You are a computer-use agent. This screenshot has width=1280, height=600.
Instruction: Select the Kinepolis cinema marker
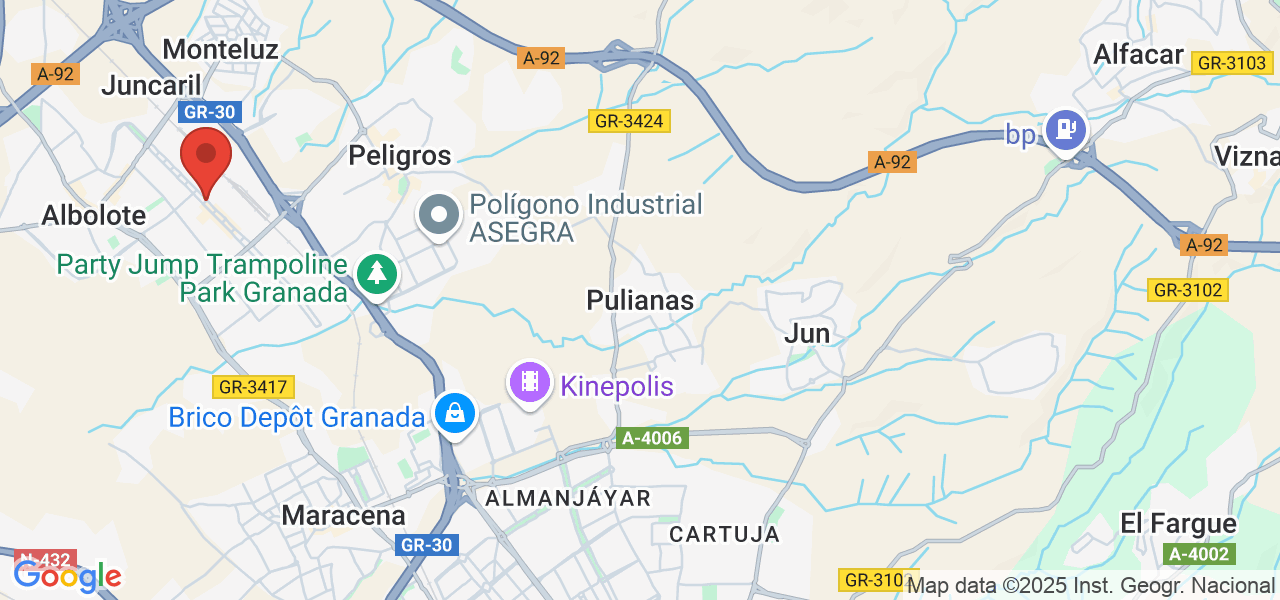pos(530,383)
